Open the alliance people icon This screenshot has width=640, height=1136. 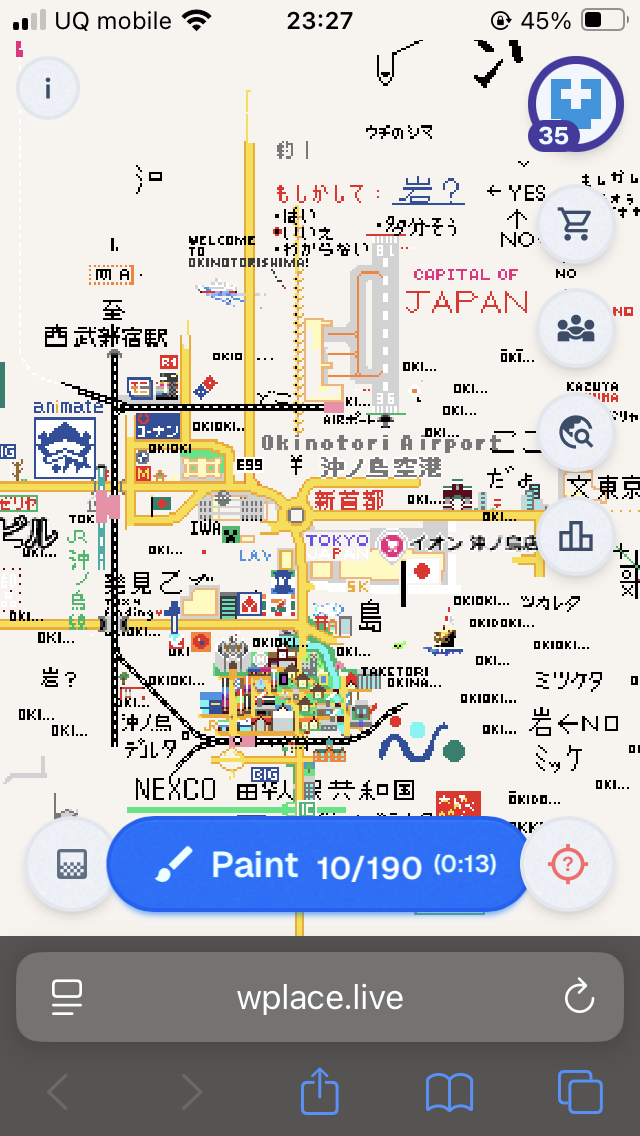575,329
